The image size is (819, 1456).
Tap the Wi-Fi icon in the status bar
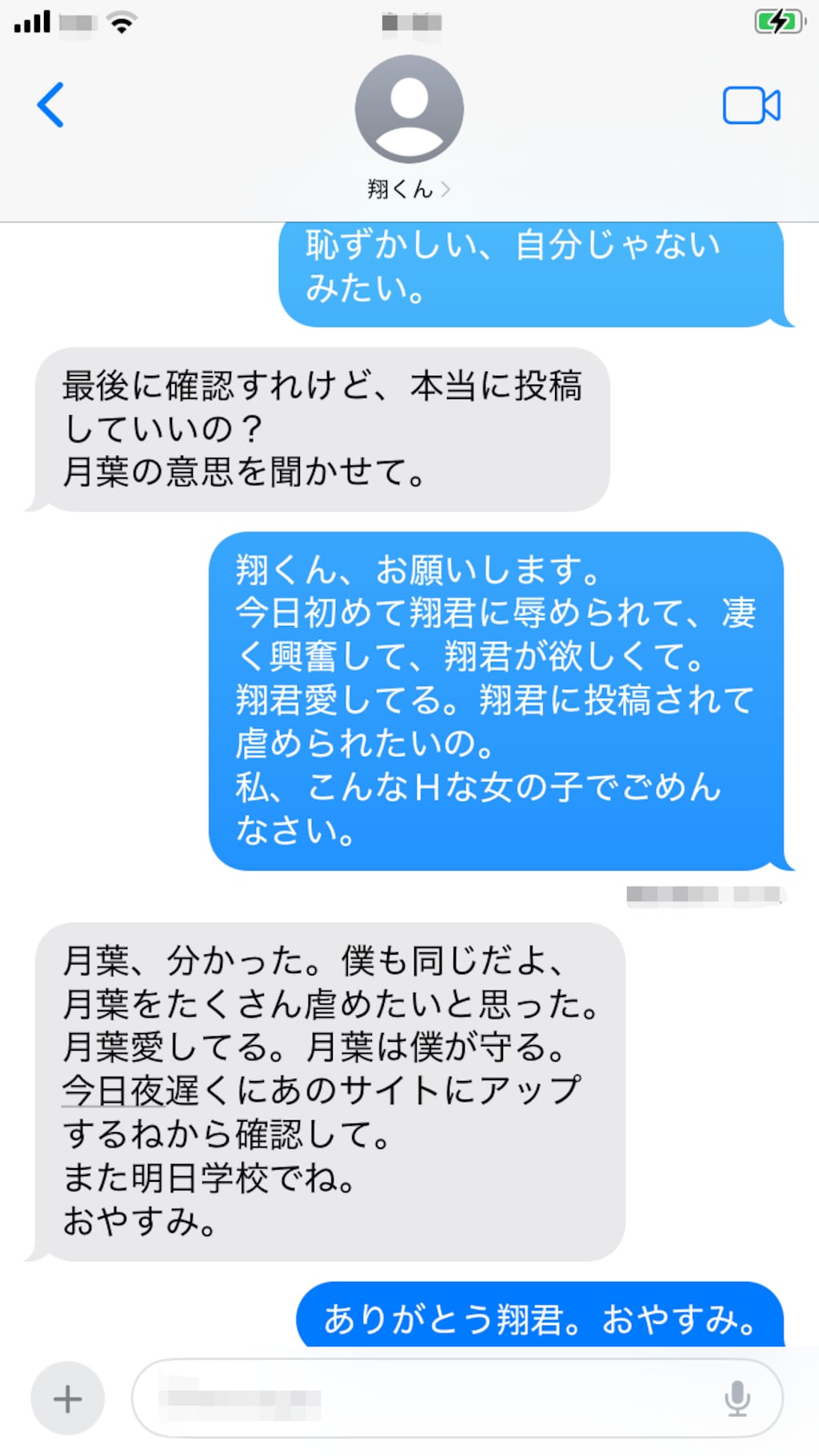coord(118,22)
